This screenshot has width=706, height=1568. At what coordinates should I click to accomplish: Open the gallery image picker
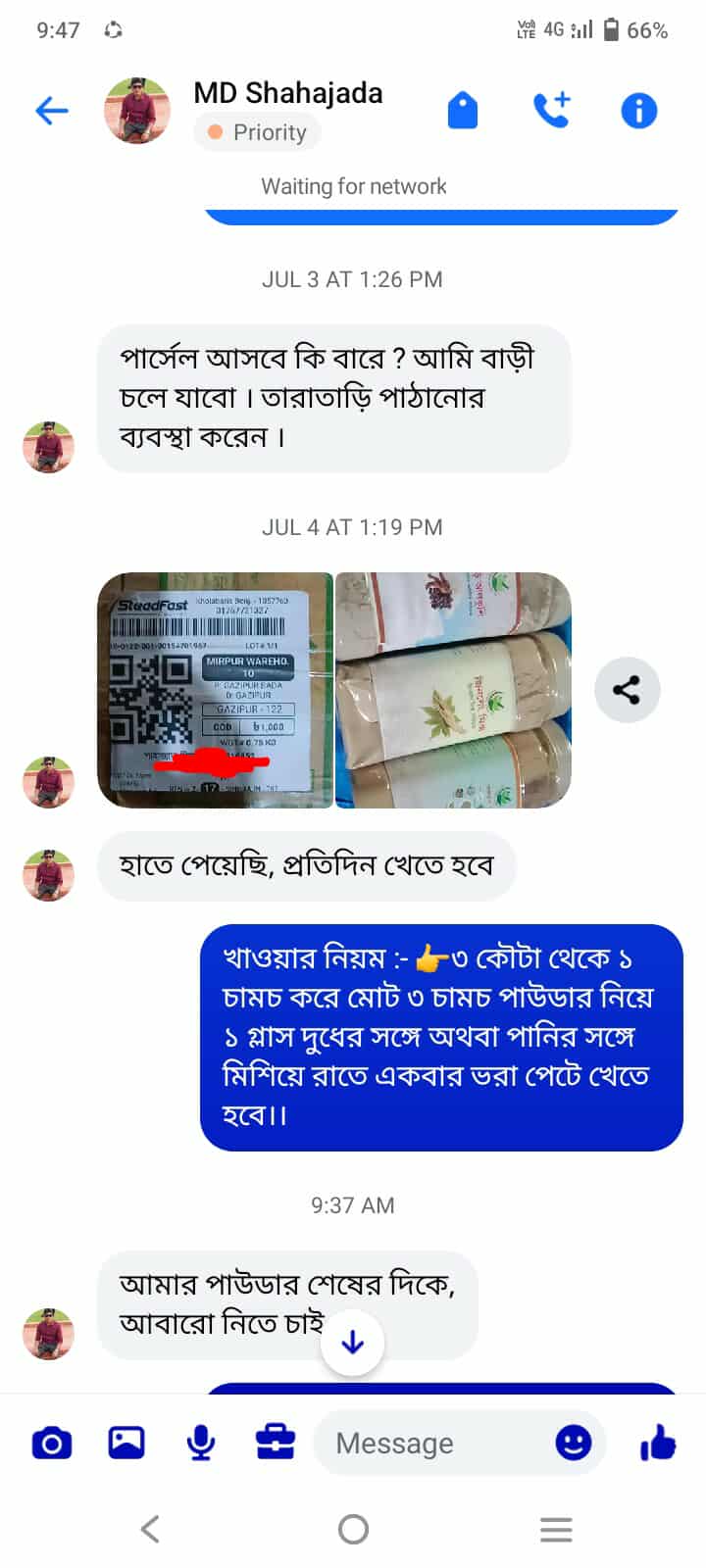tap(126, 1444)
